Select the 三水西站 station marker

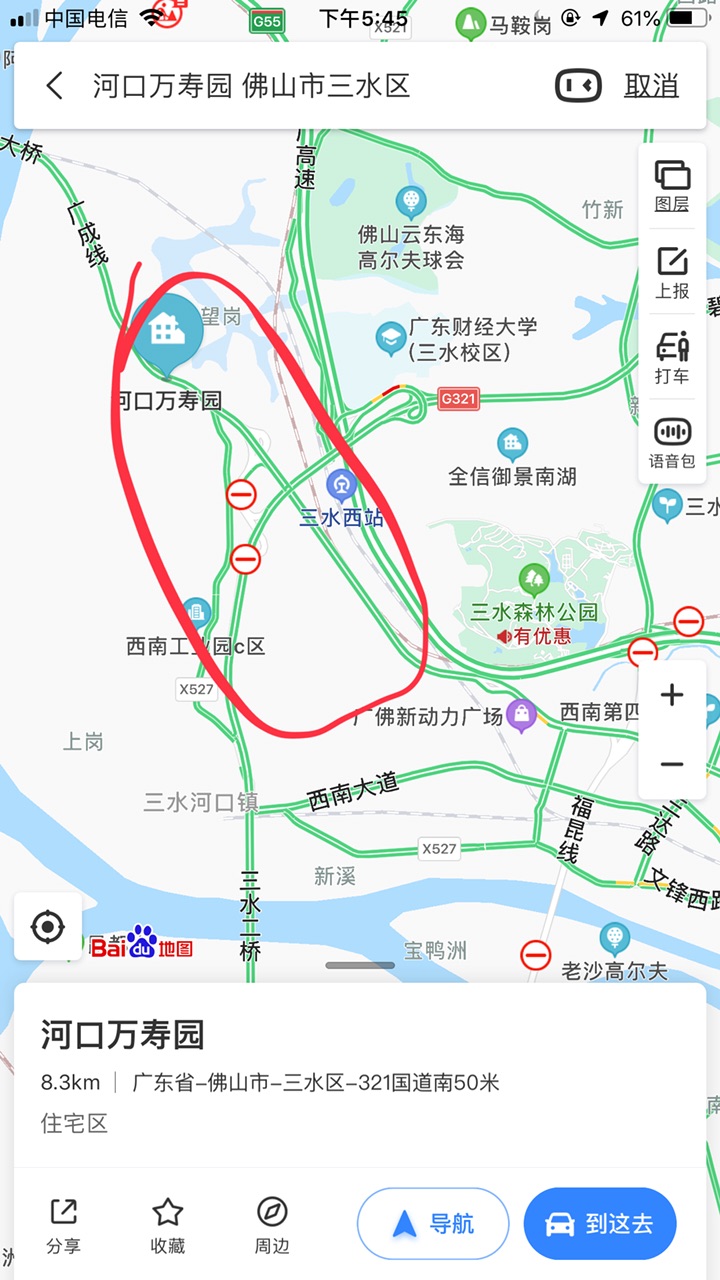click(x=342, y=487)
